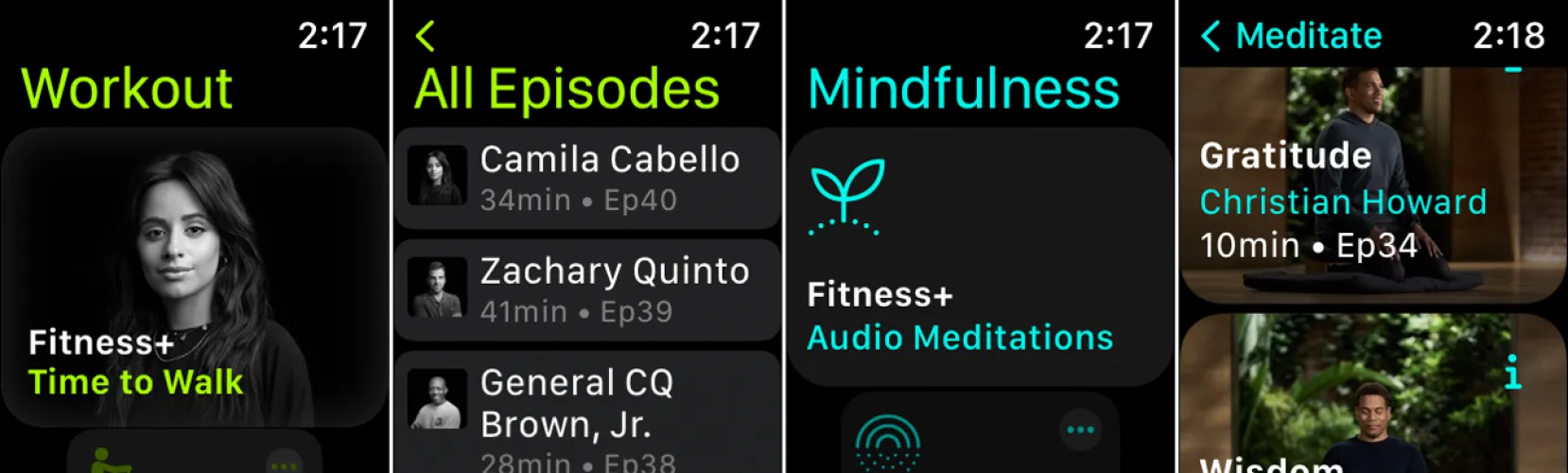Go back from All Episodes

coord(426,37)
